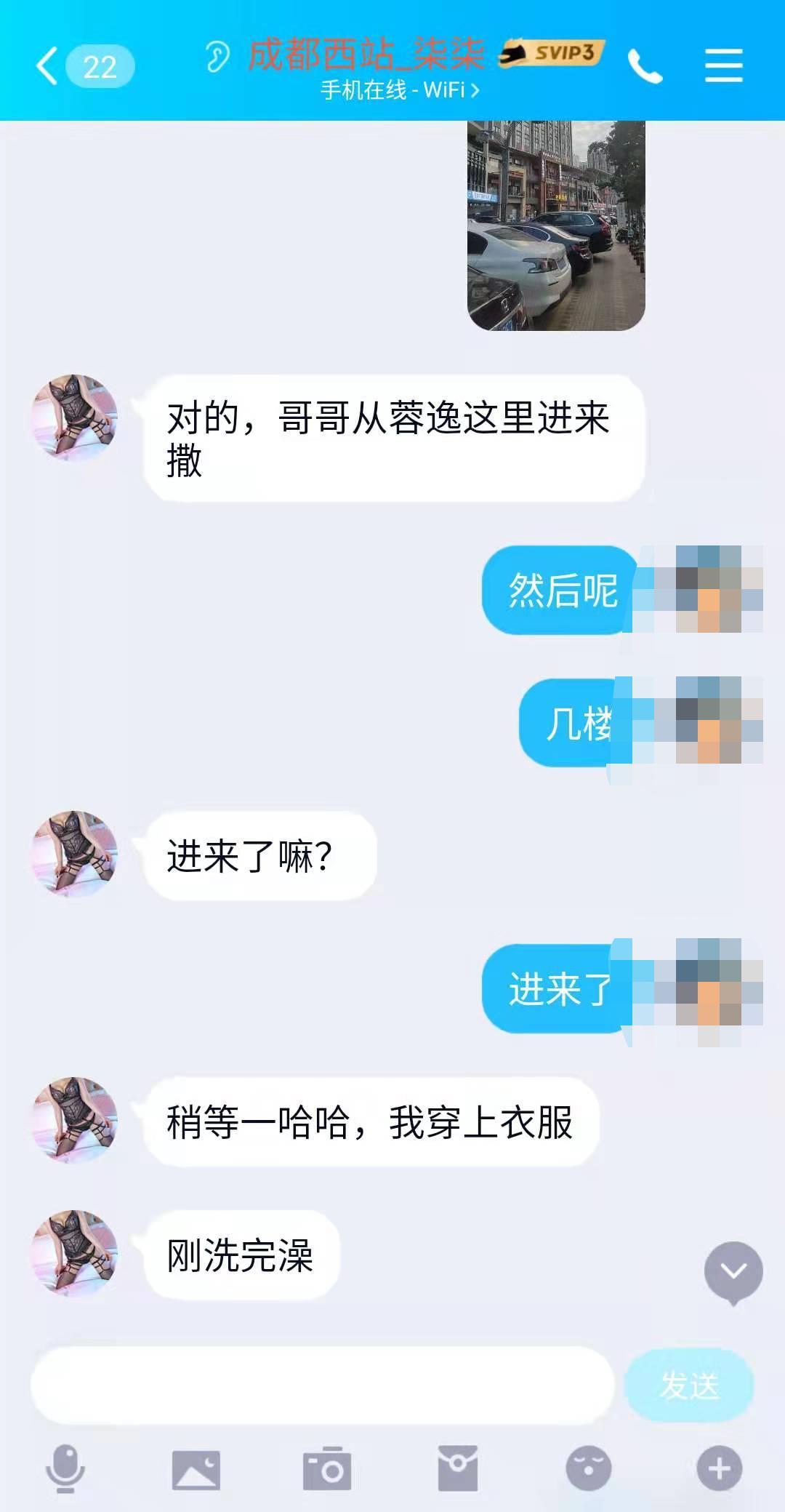Go back to the message list
Screen dimensions: 785x1512
(48, 66)
